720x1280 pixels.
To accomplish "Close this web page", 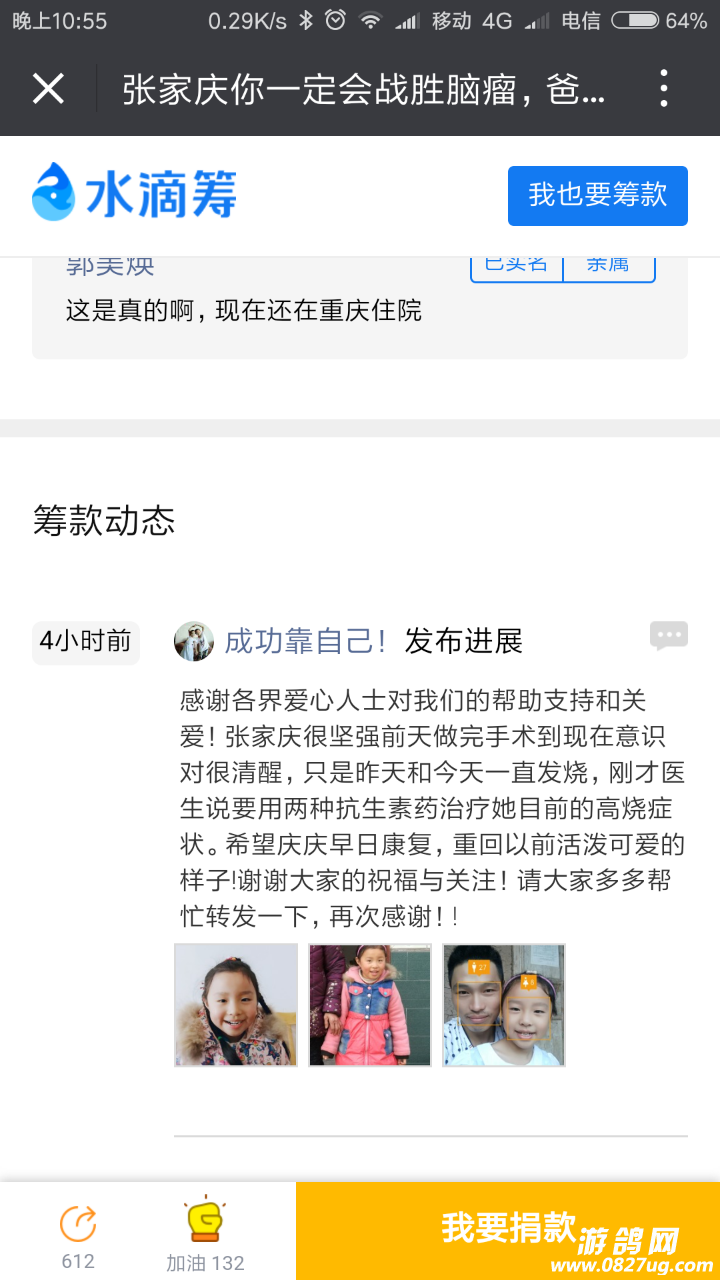I will point(48,89).
